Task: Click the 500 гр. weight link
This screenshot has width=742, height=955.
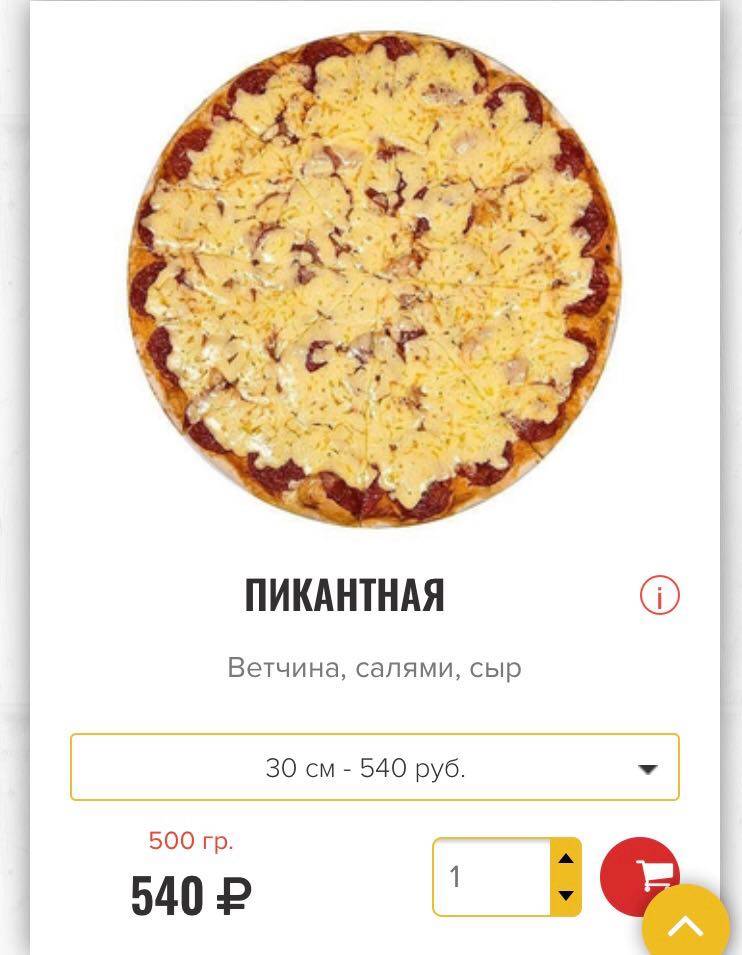Action: point(193,841)
